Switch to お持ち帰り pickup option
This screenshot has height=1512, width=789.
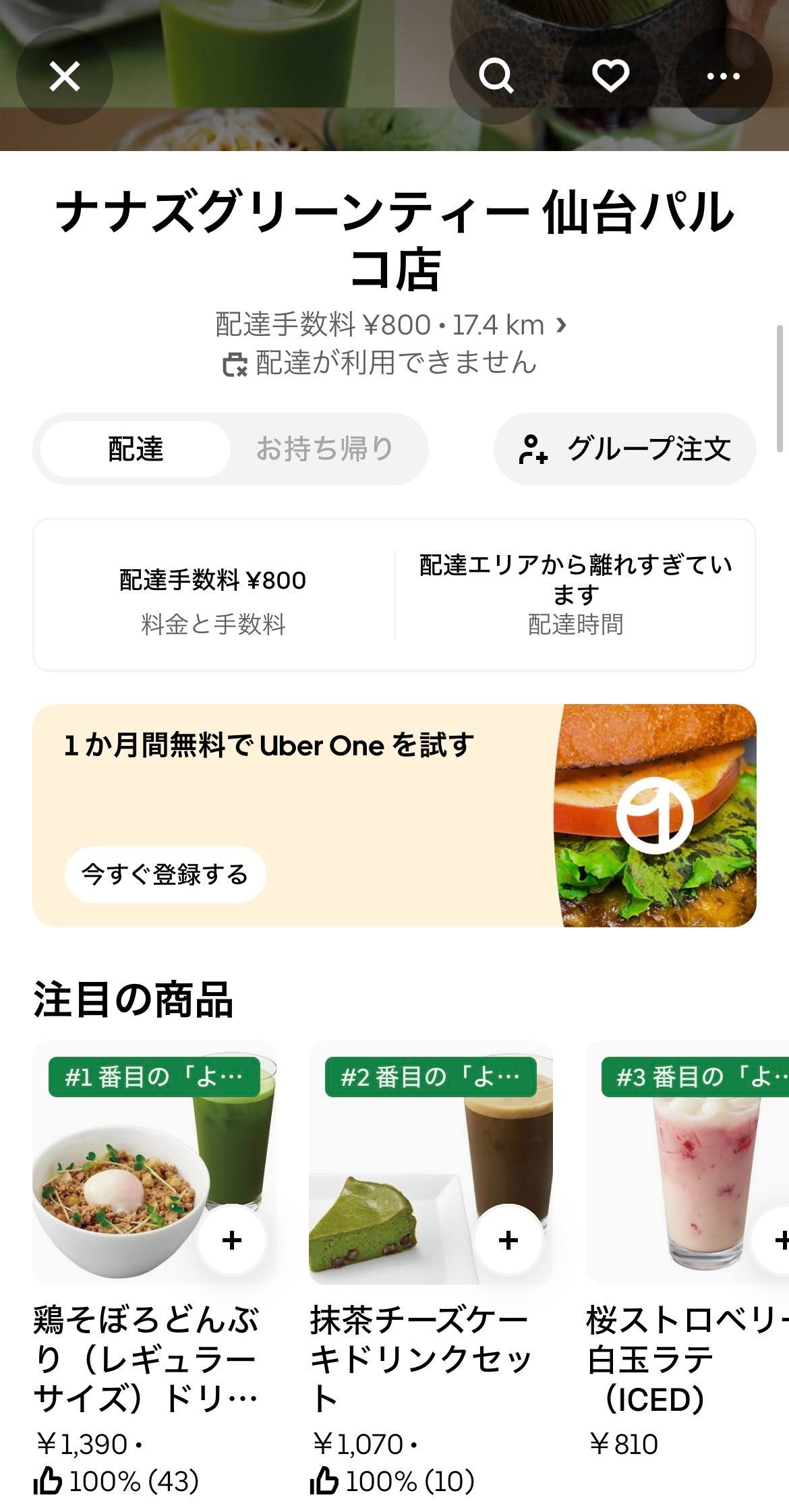tap(324, 449)
